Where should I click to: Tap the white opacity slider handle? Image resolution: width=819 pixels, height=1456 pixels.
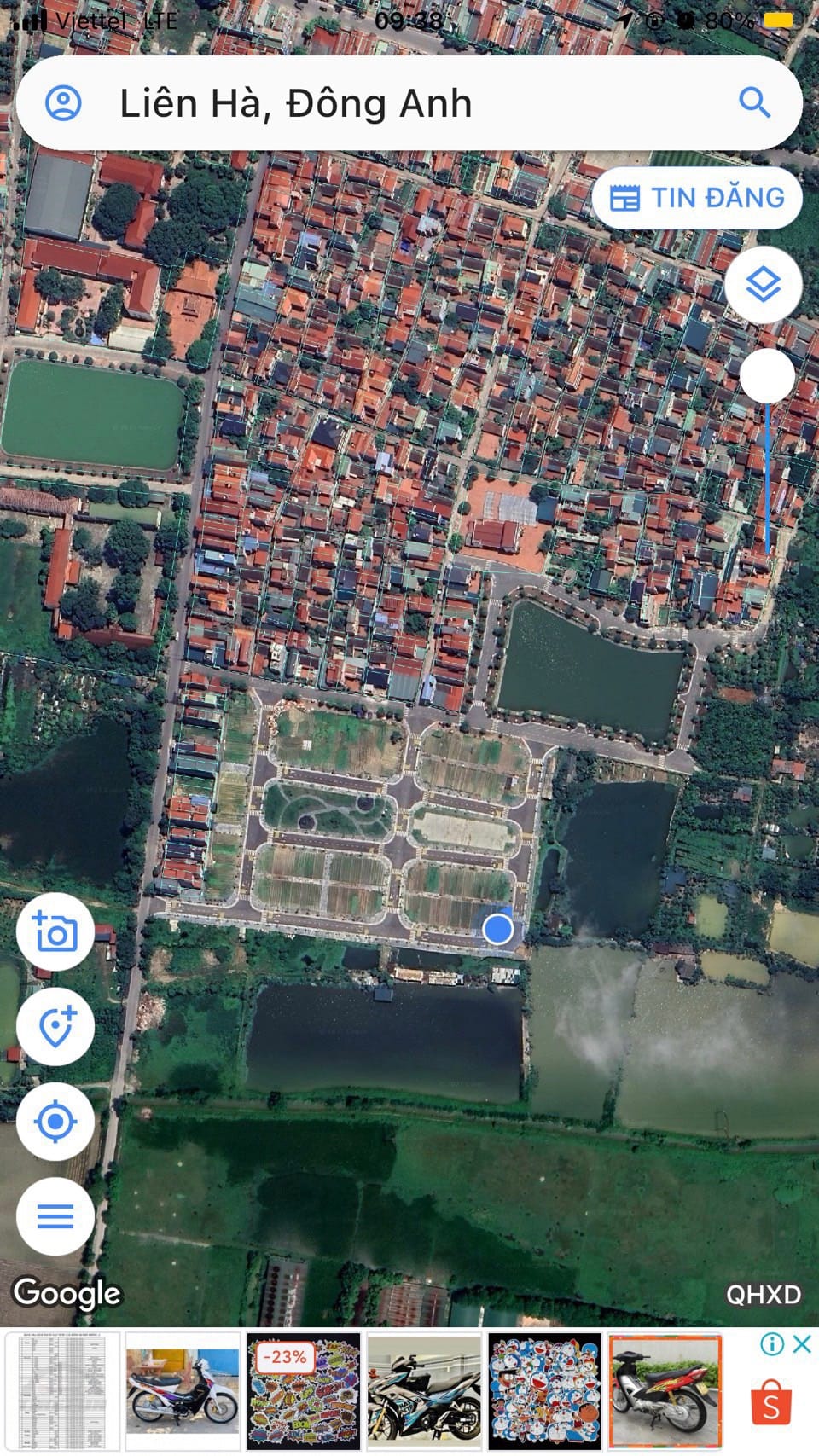click(766, 376)
